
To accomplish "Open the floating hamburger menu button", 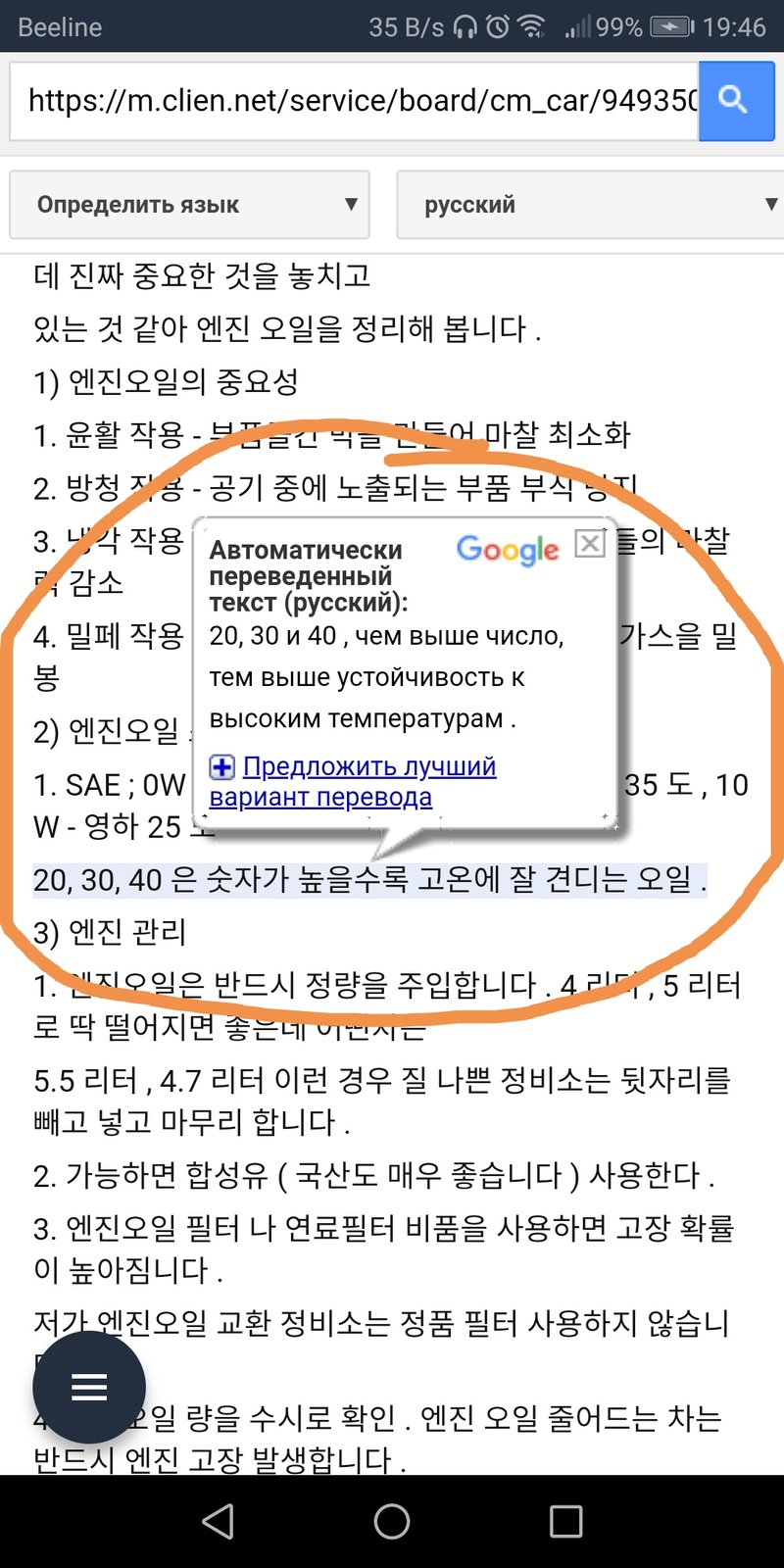I will coord(89,1387).
